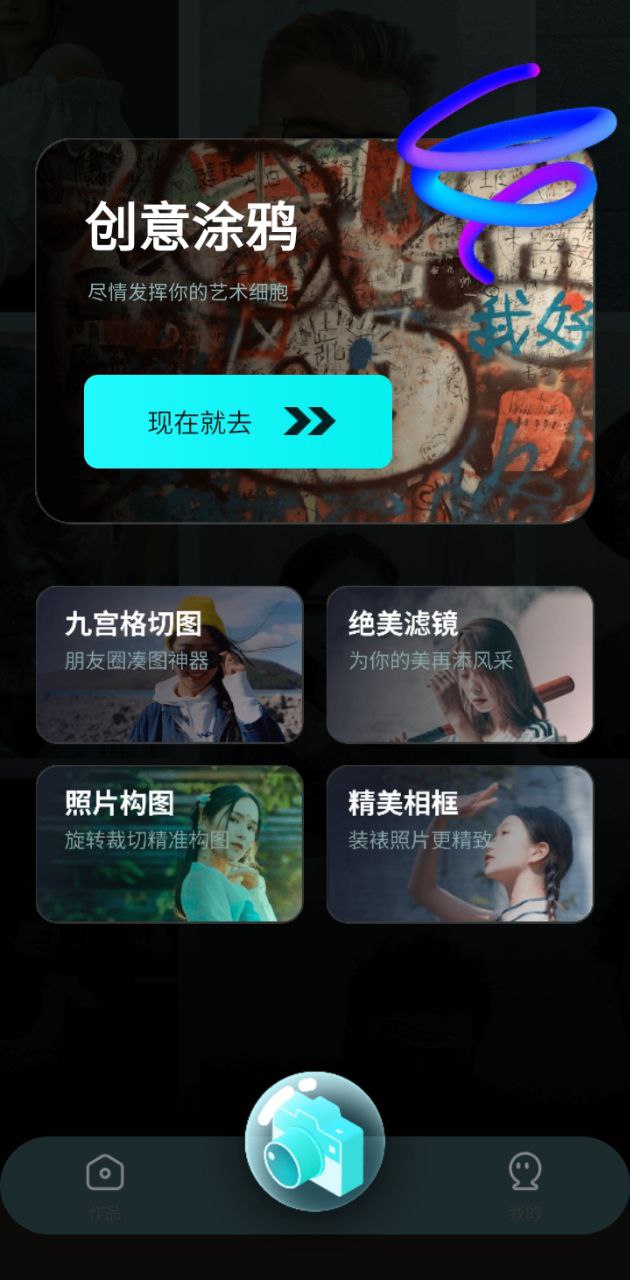The image size is (630, 1280).
Task: Select the 照片构图 card
Action: [x=170, y=844]
